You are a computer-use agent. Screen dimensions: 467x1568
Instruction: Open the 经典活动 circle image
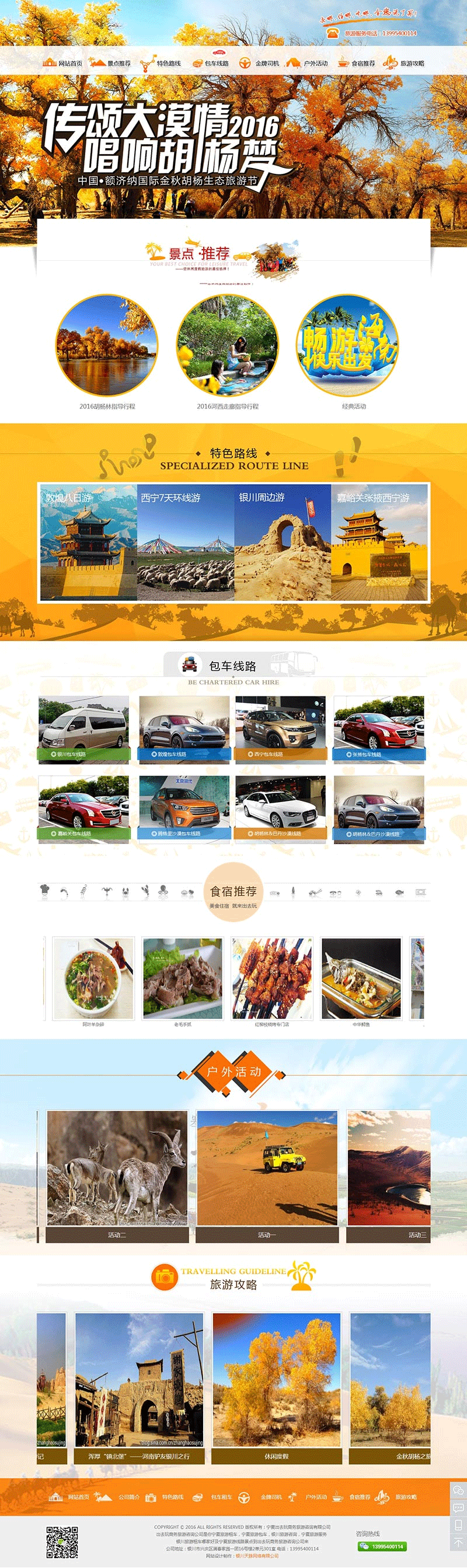tap(348, 346)
